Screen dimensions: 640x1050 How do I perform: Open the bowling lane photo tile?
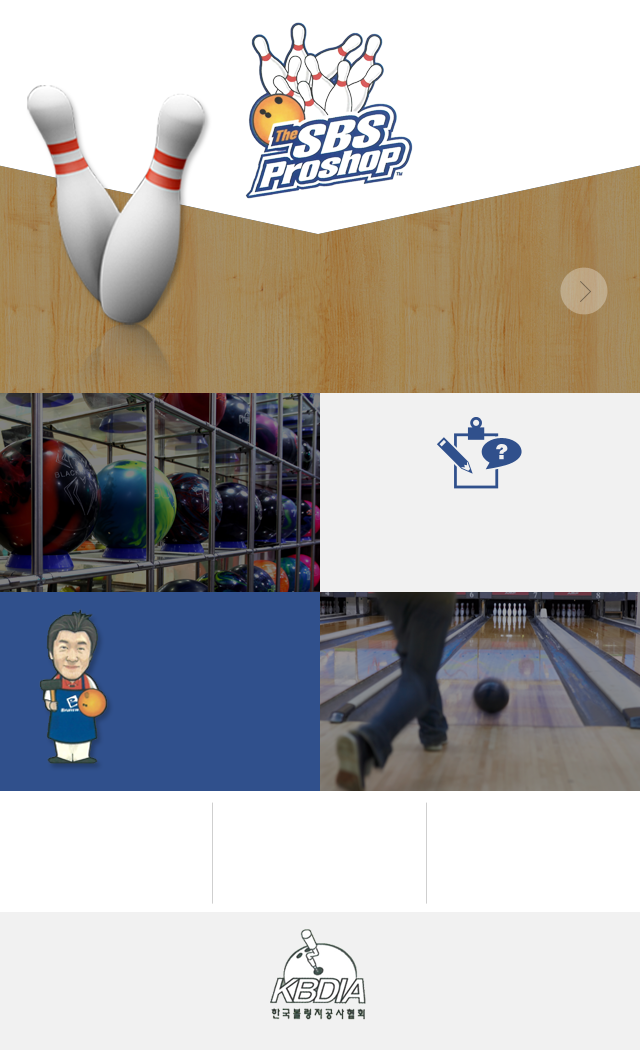click(480, 691)
